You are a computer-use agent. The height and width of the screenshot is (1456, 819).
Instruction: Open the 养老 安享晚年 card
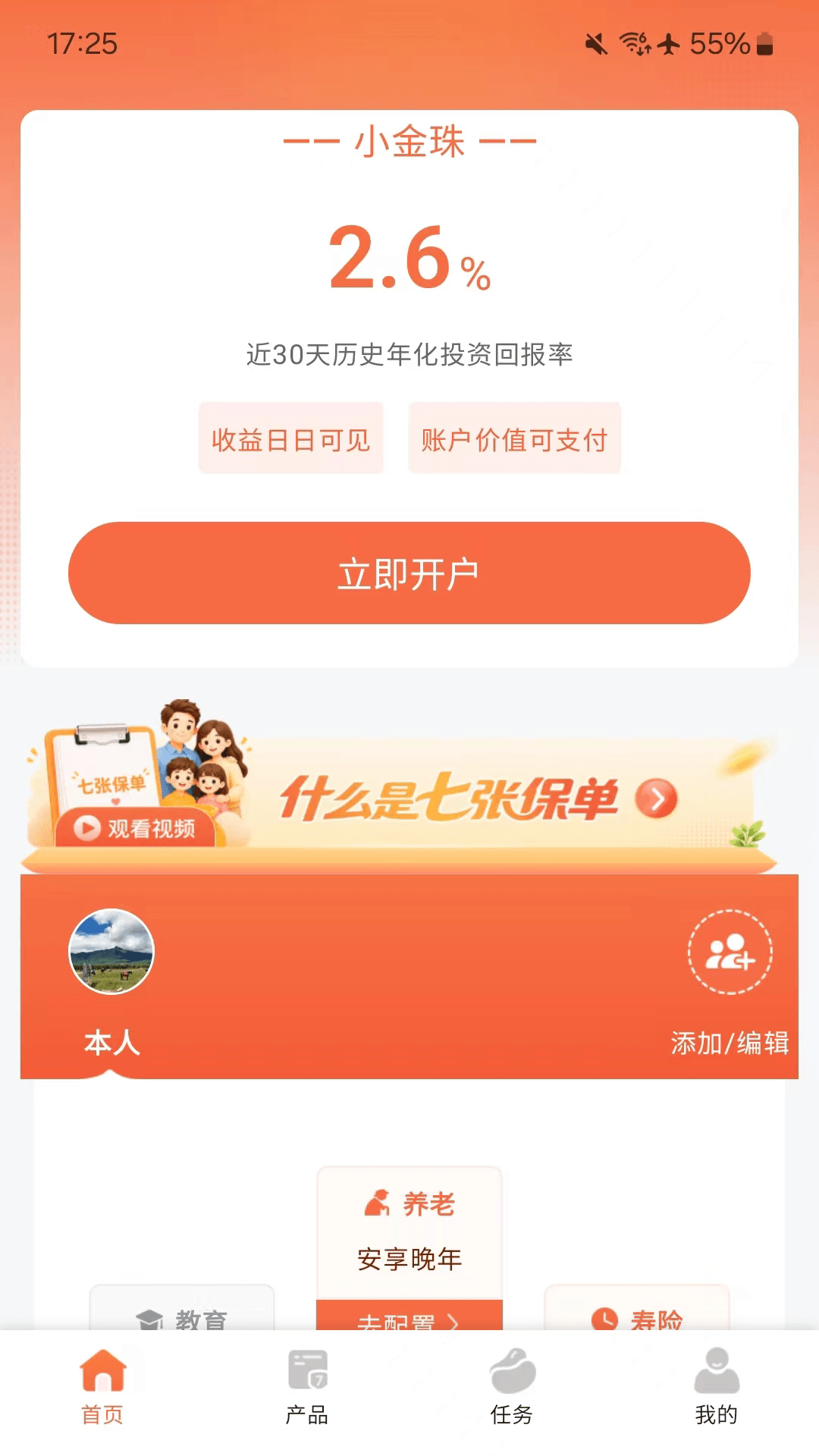409,1233
